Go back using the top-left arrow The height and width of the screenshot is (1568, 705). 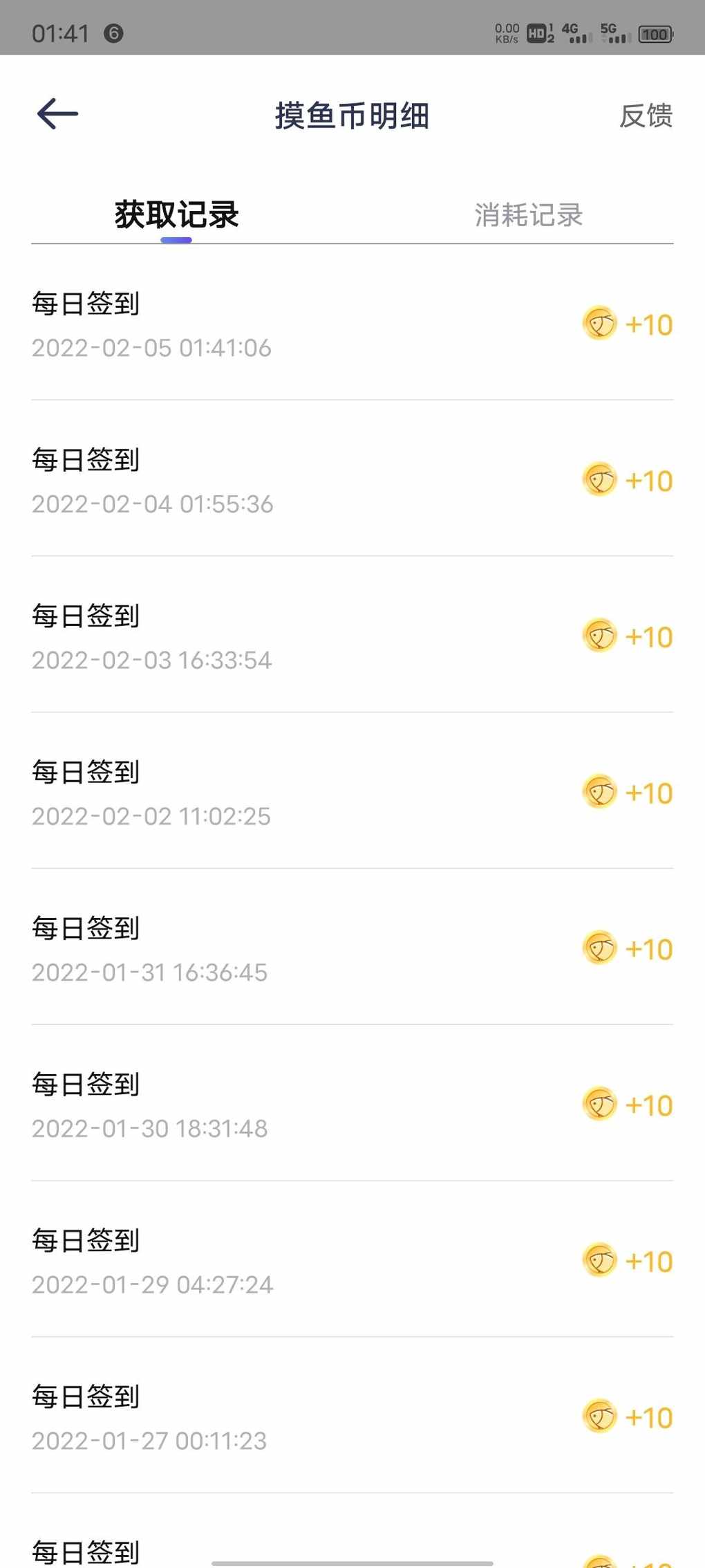57,114
